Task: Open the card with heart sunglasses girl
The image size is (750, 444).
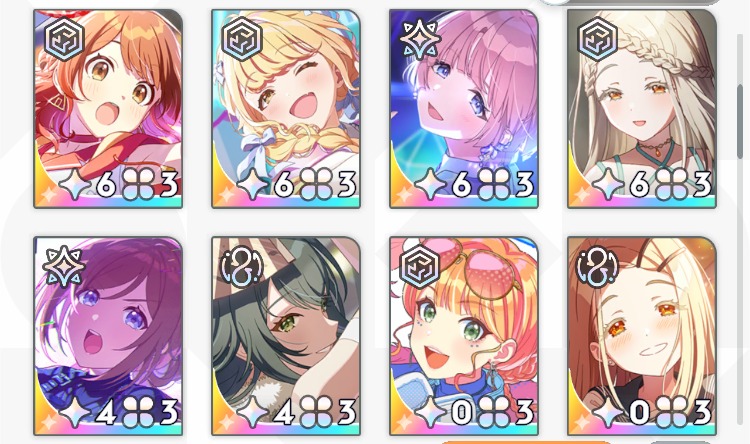Action: click(463, 335)
